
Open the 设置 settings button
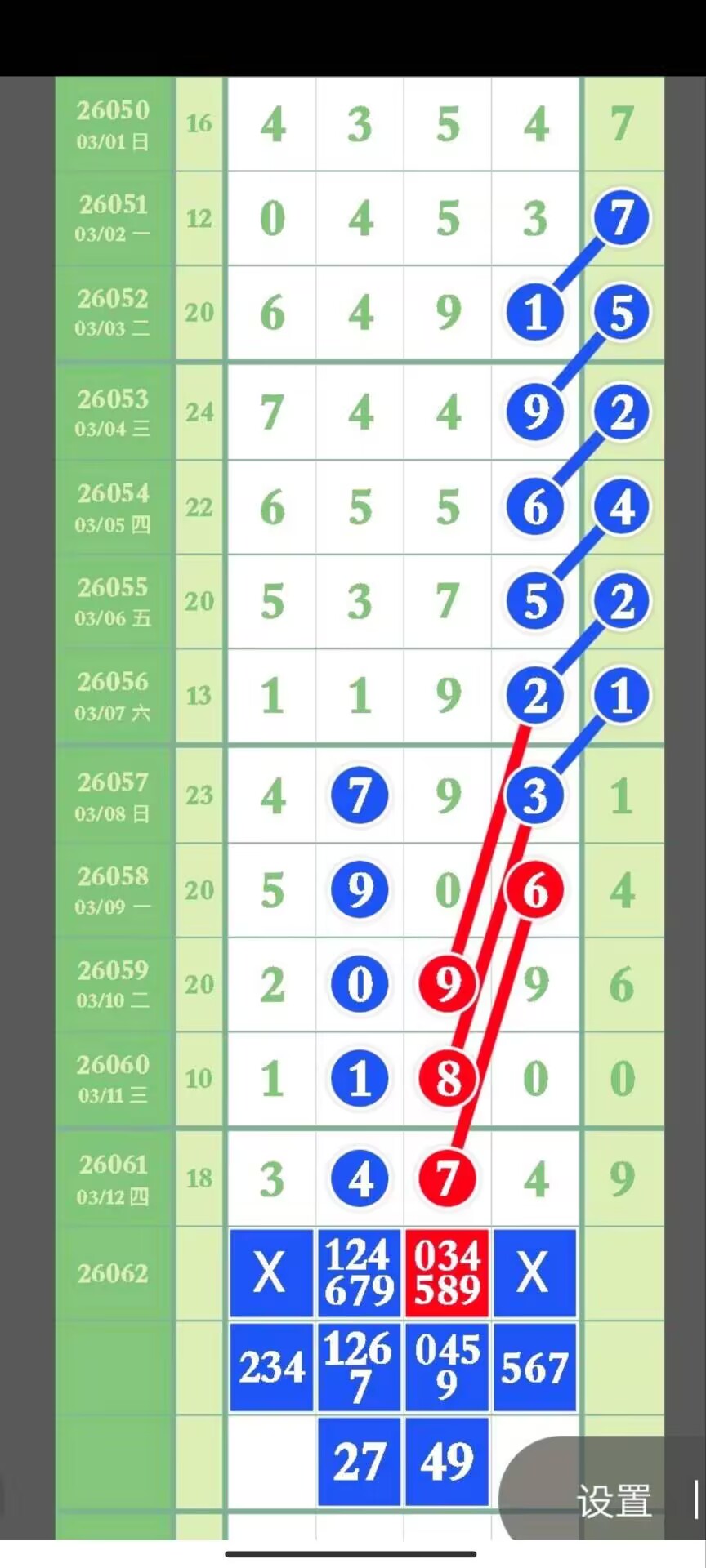[614, 1501]
